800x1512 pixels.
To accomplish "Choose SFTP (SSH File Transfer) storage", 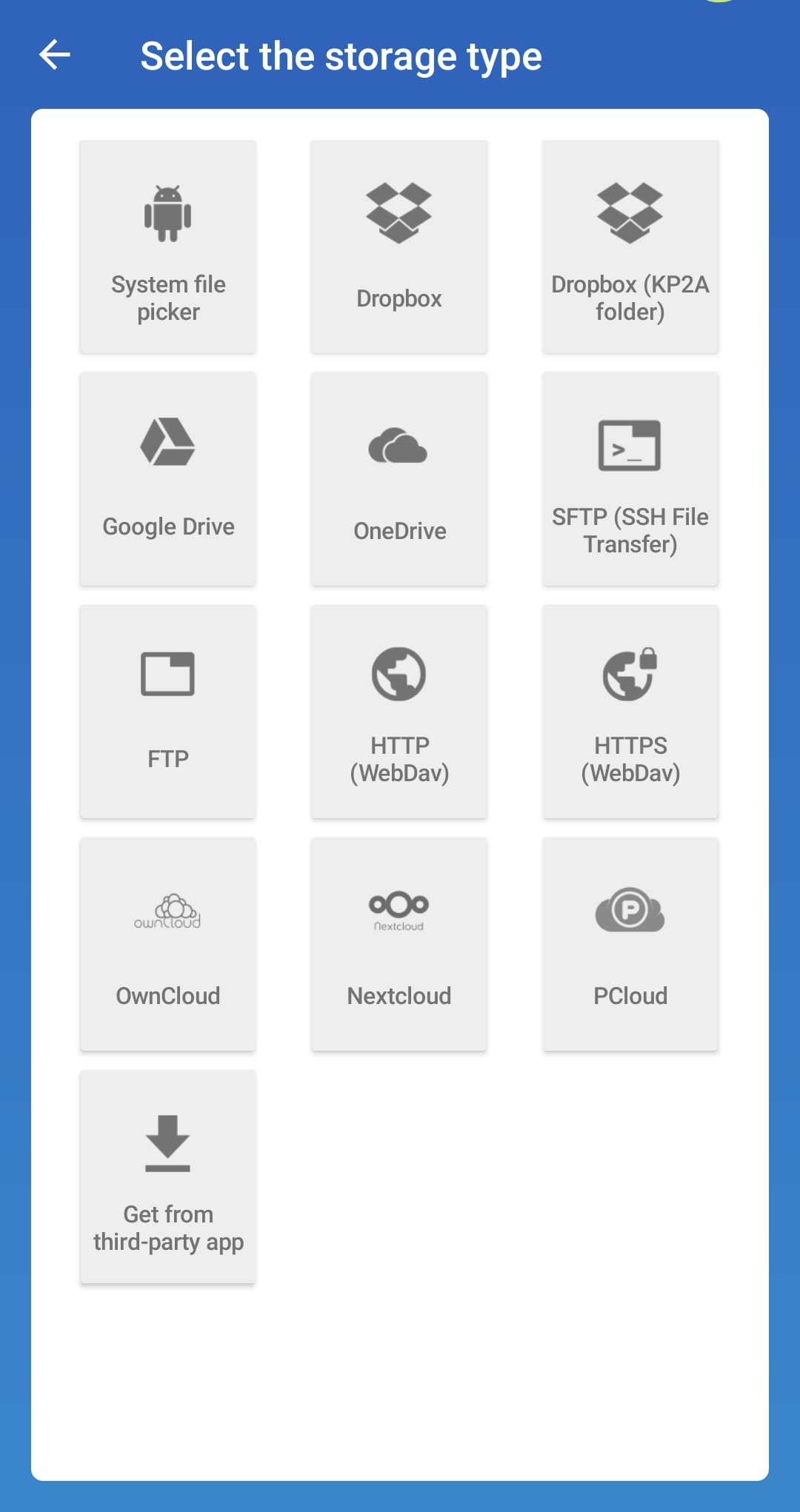I will click(630, 478).
